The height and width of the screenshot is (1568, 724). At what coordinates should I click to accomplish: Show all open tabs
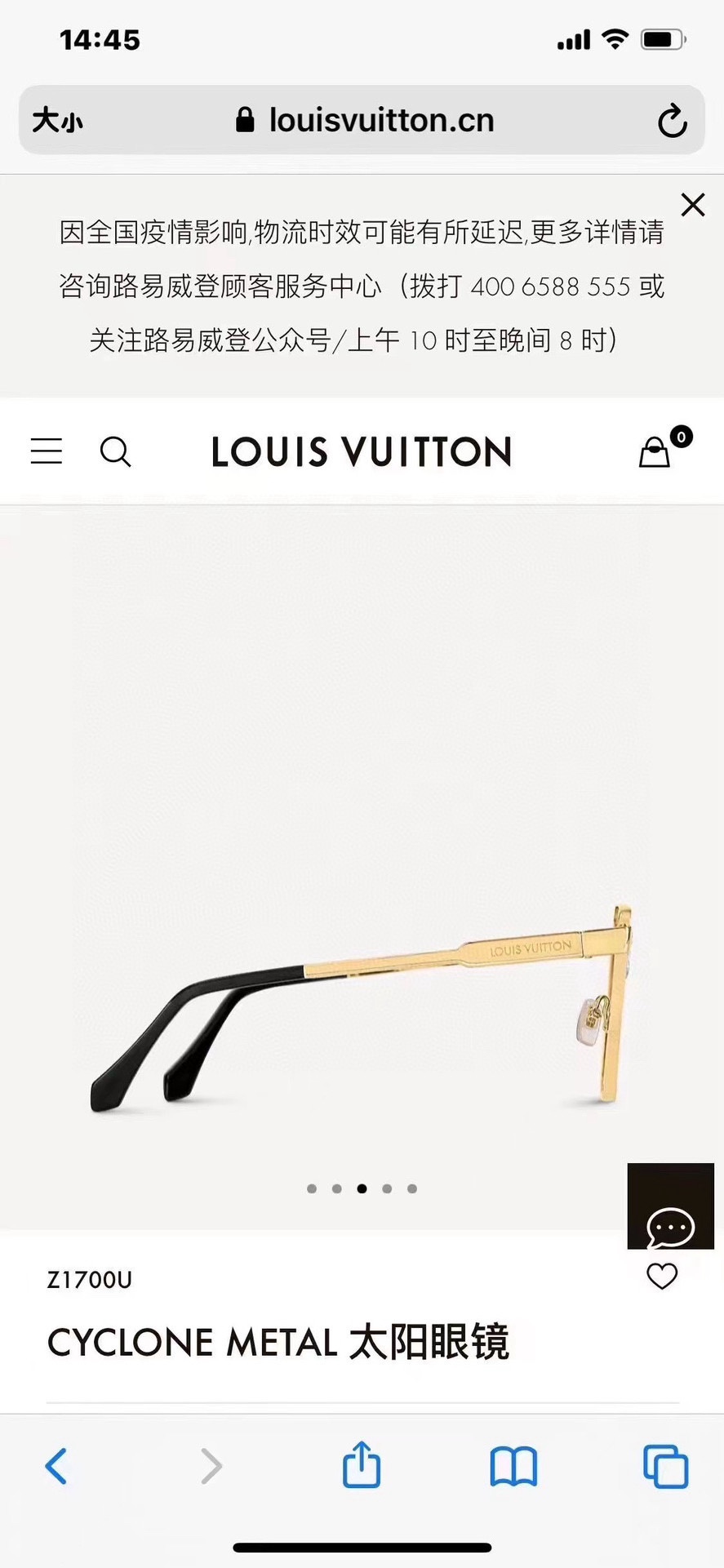click(665, 1466)
